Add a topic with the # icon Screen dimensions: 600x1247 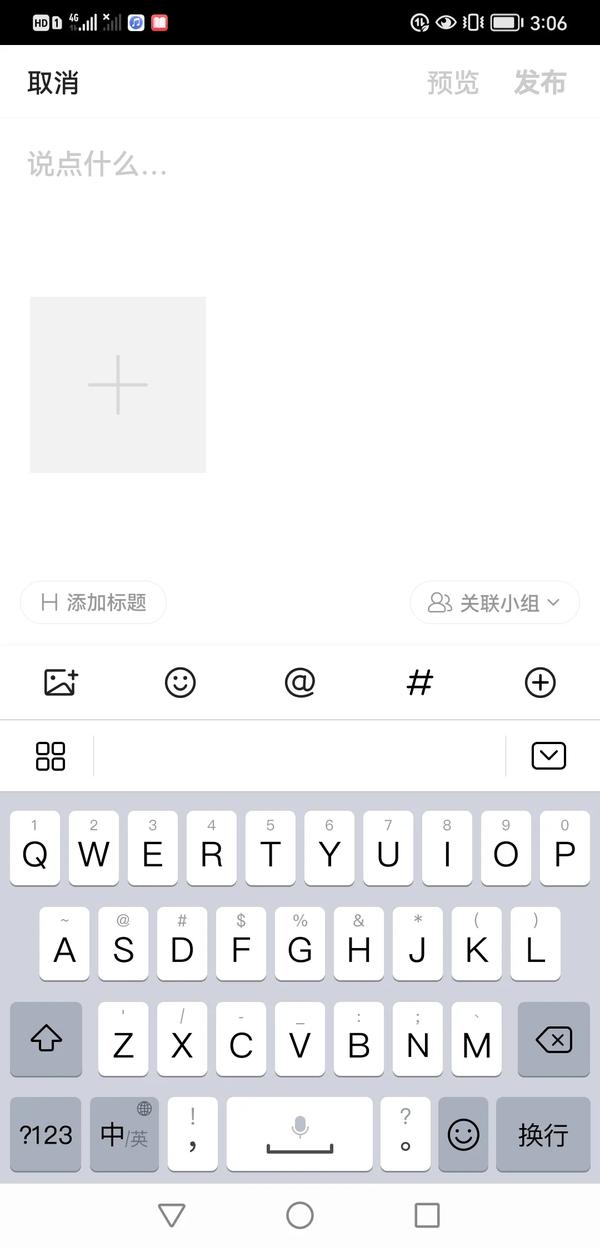point(420,683)
